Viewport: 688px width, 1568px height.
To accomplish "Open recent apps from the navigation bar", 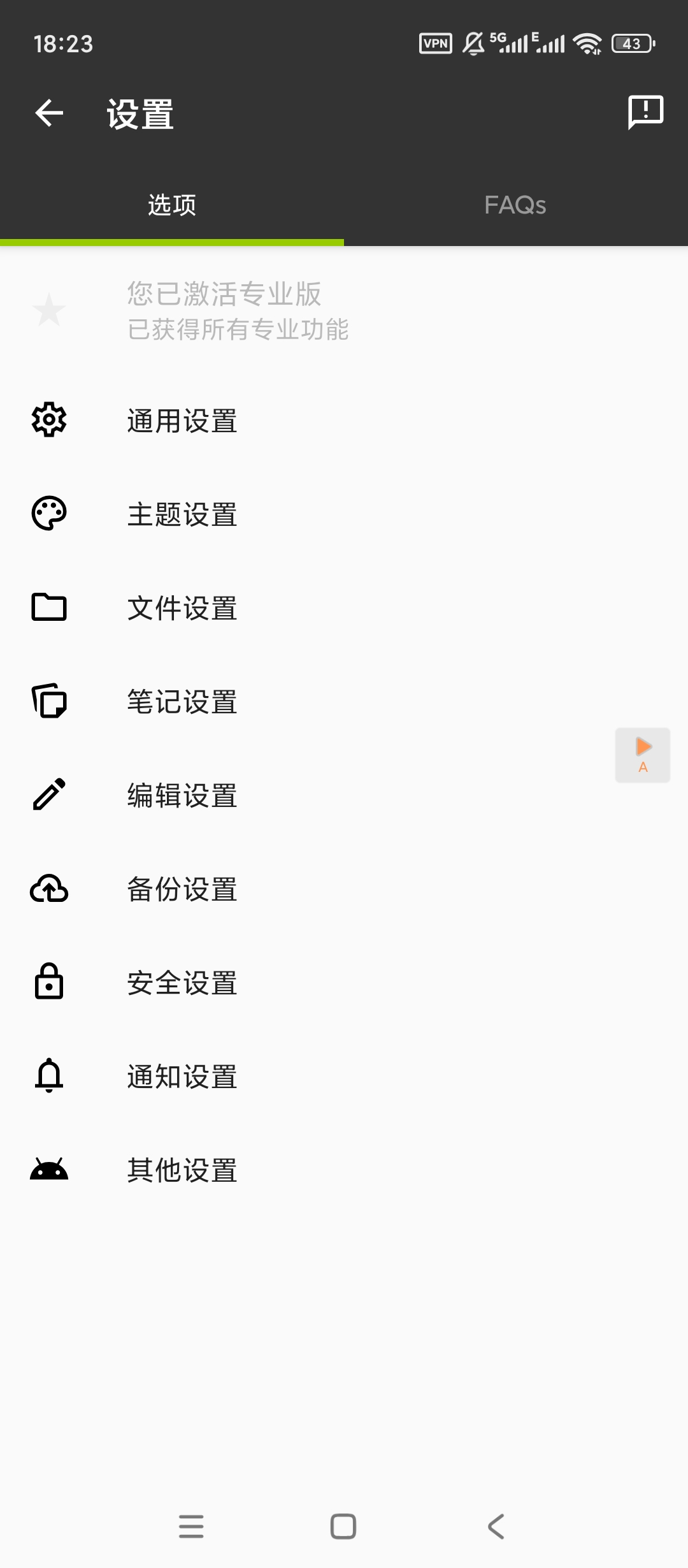I will [191, 1527].
